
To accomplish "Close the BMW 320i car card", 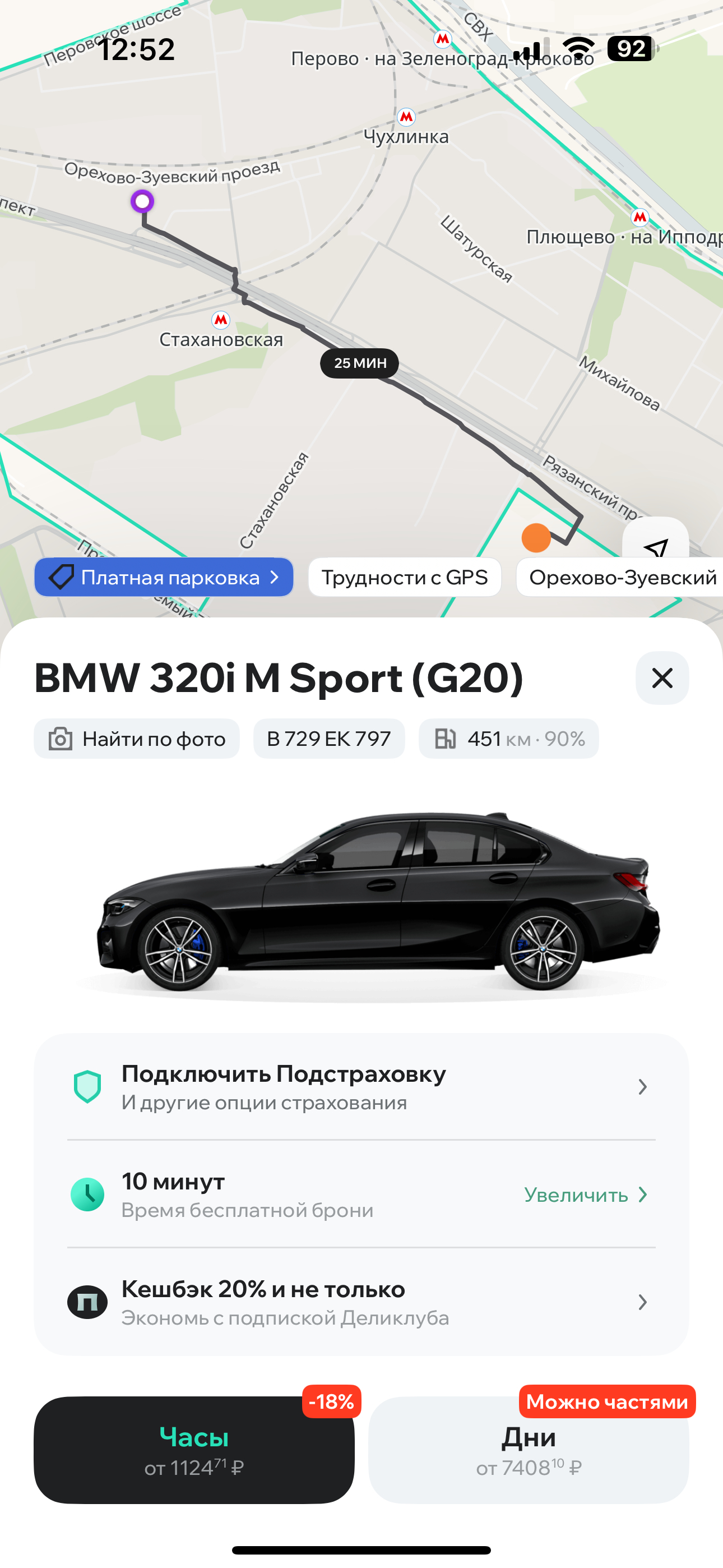I will [661, 677].
